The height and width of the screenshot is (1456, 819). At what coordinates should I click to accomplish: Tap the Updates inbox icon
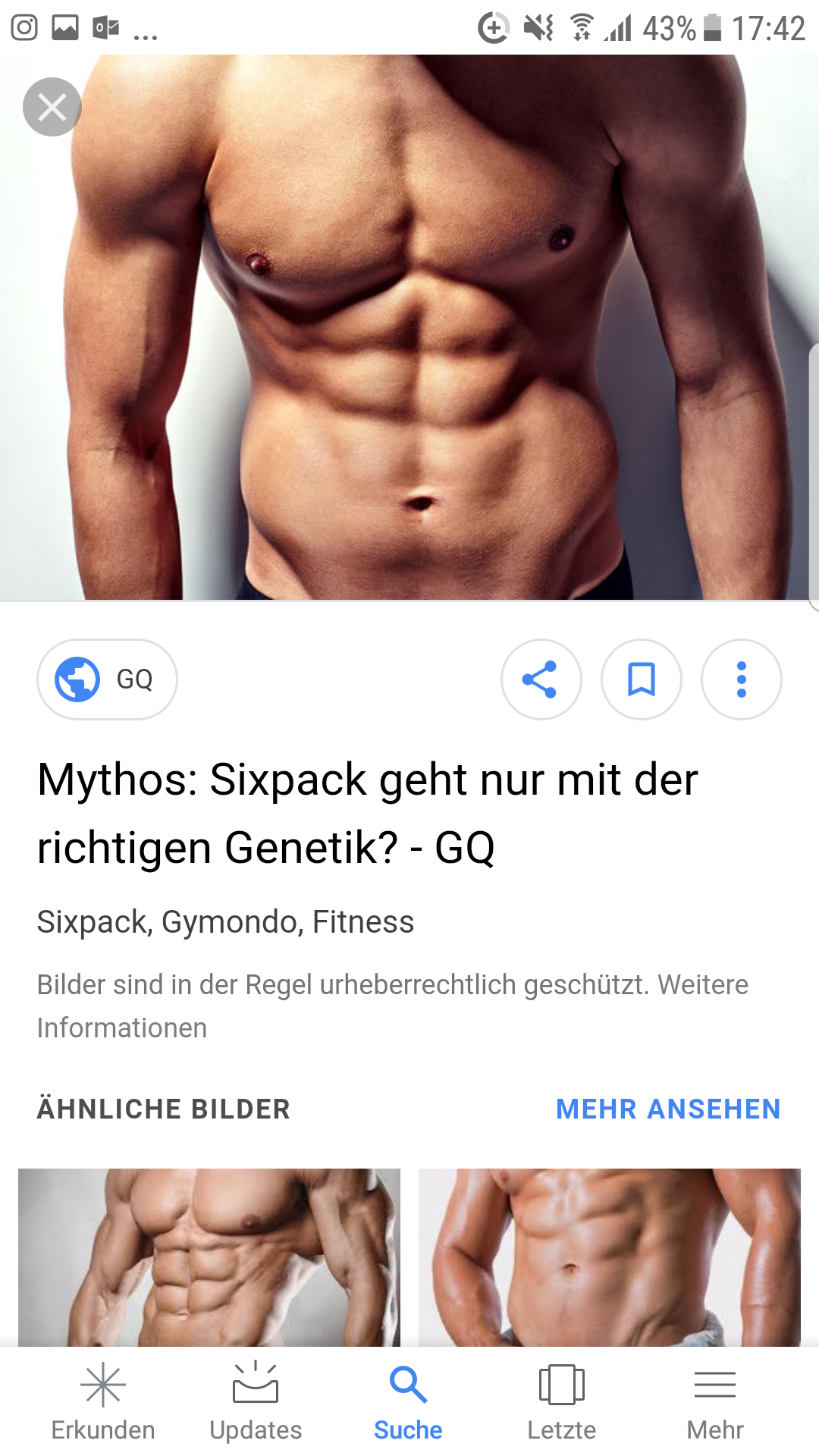[256, 1383]
